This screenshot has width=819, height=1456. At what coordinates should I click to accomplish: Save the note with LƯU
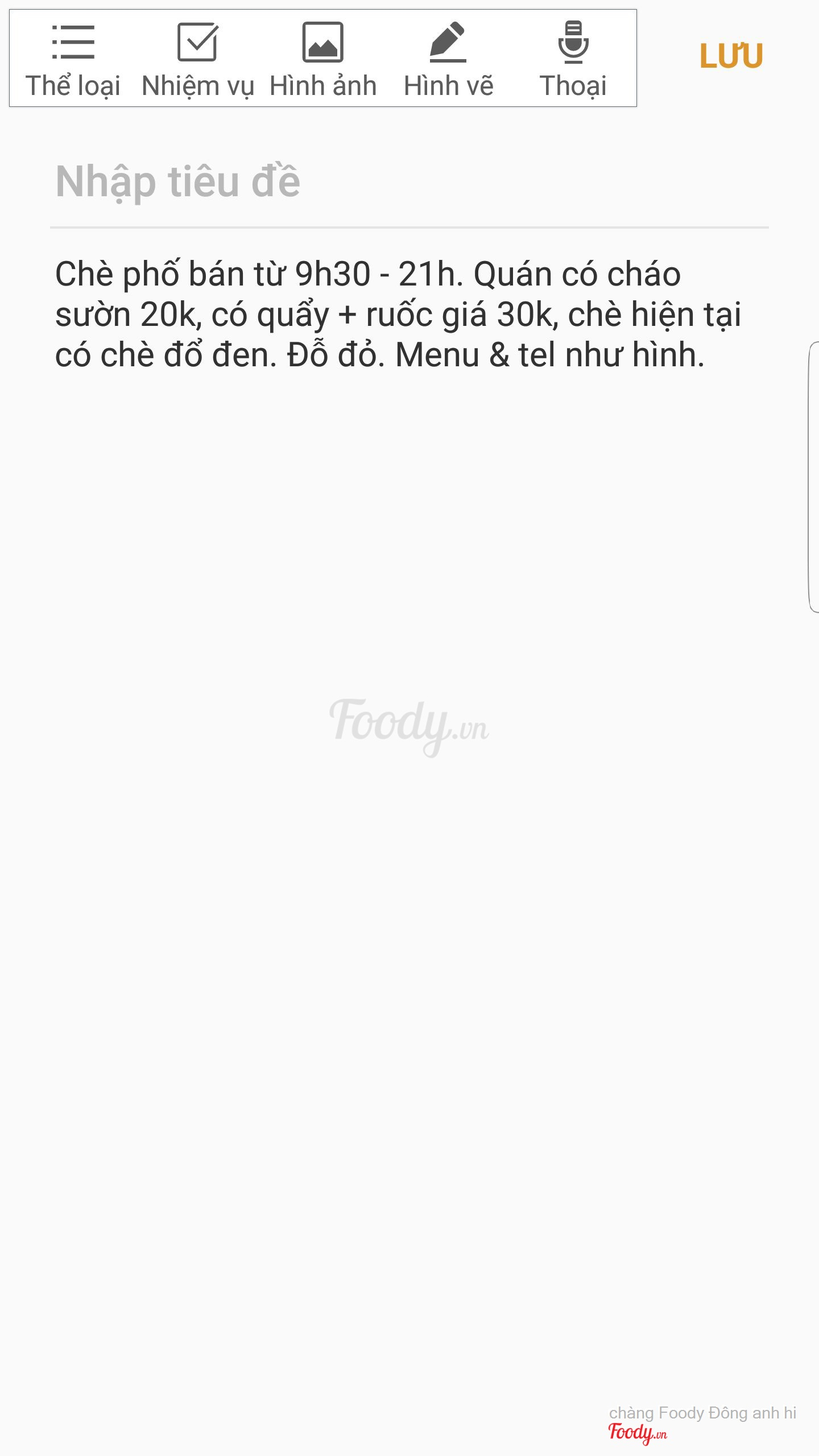tap(731, 56)
